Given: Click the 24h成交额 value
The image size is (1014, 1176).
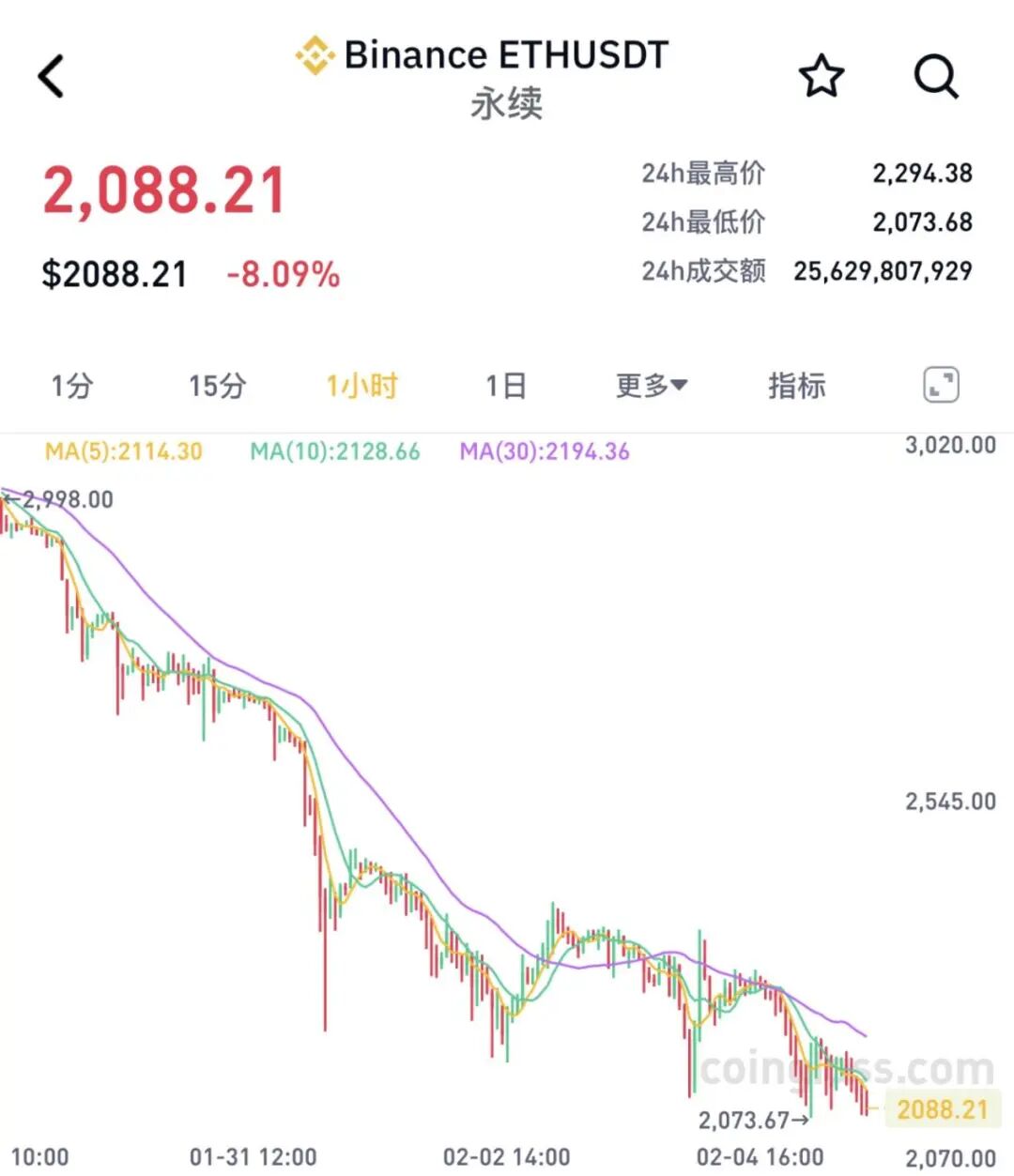Looking at the screenshot, I should click(883, 272).
